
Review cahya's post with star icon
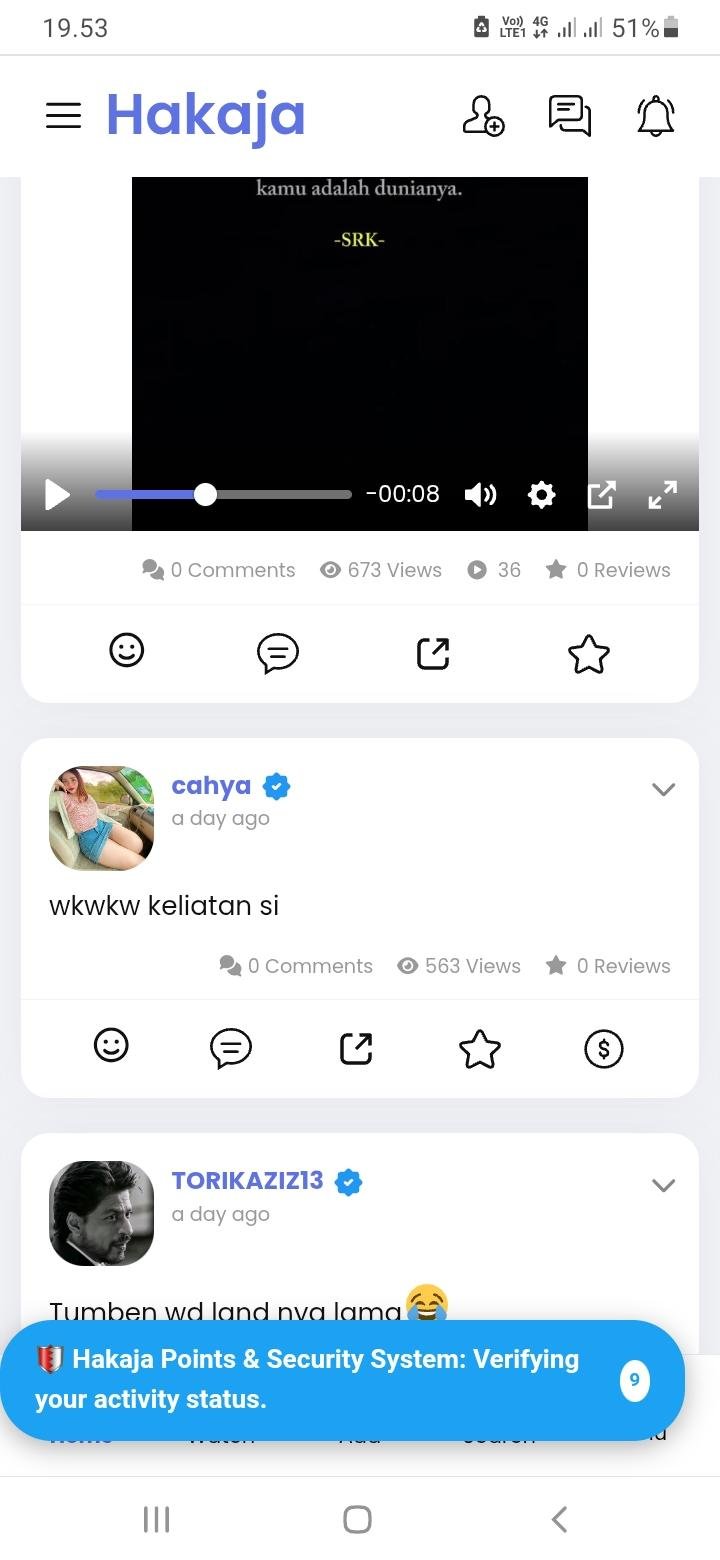click(479, 1049)
